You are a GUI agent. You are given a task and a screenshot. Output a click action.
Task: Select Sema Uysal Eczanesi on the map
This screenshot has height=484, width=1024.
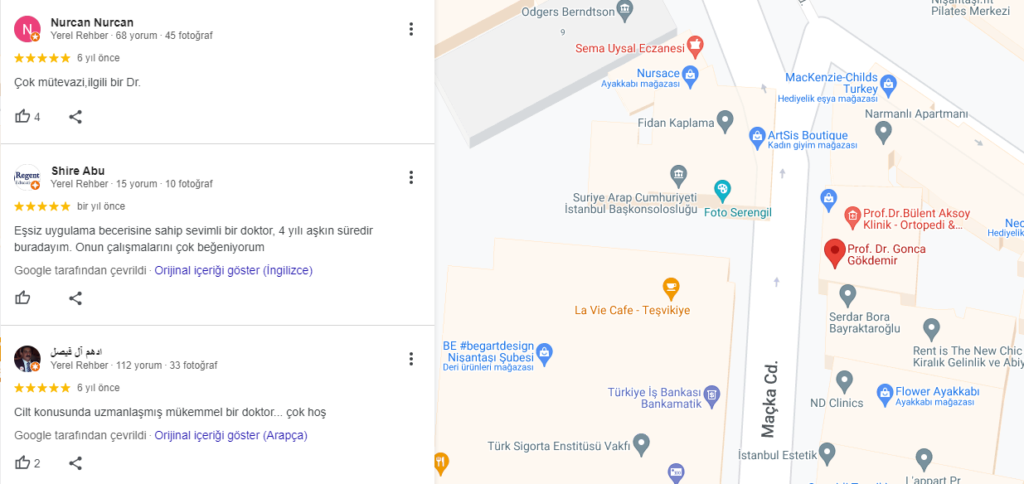(x=696, y=45)
